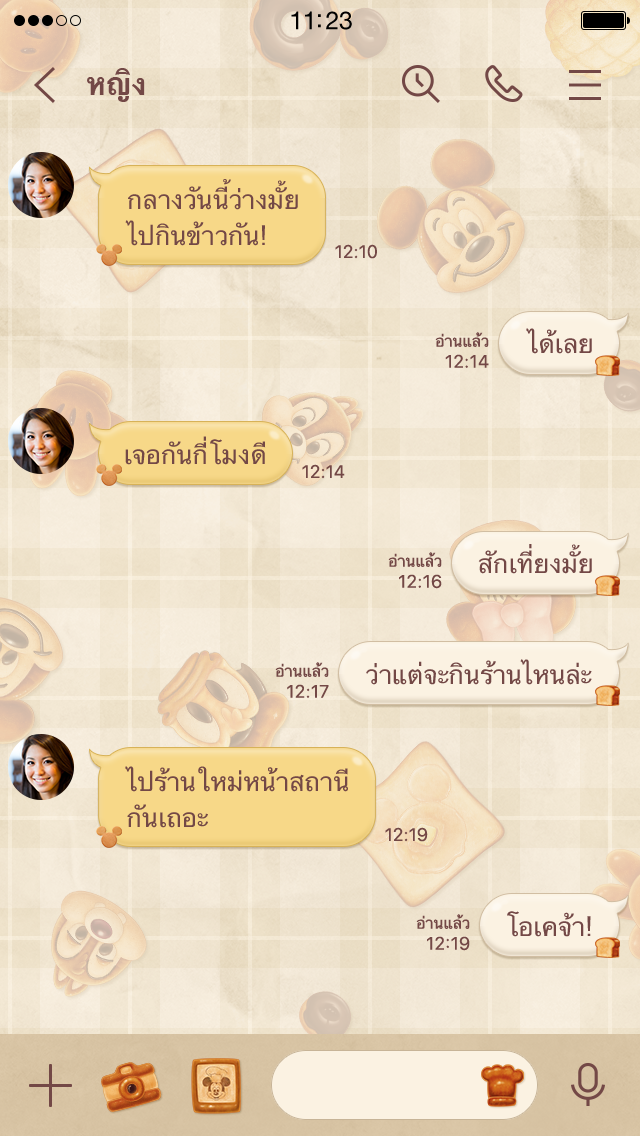
Task: Launch the camera to take a photo
Action: coord(131,1086)
